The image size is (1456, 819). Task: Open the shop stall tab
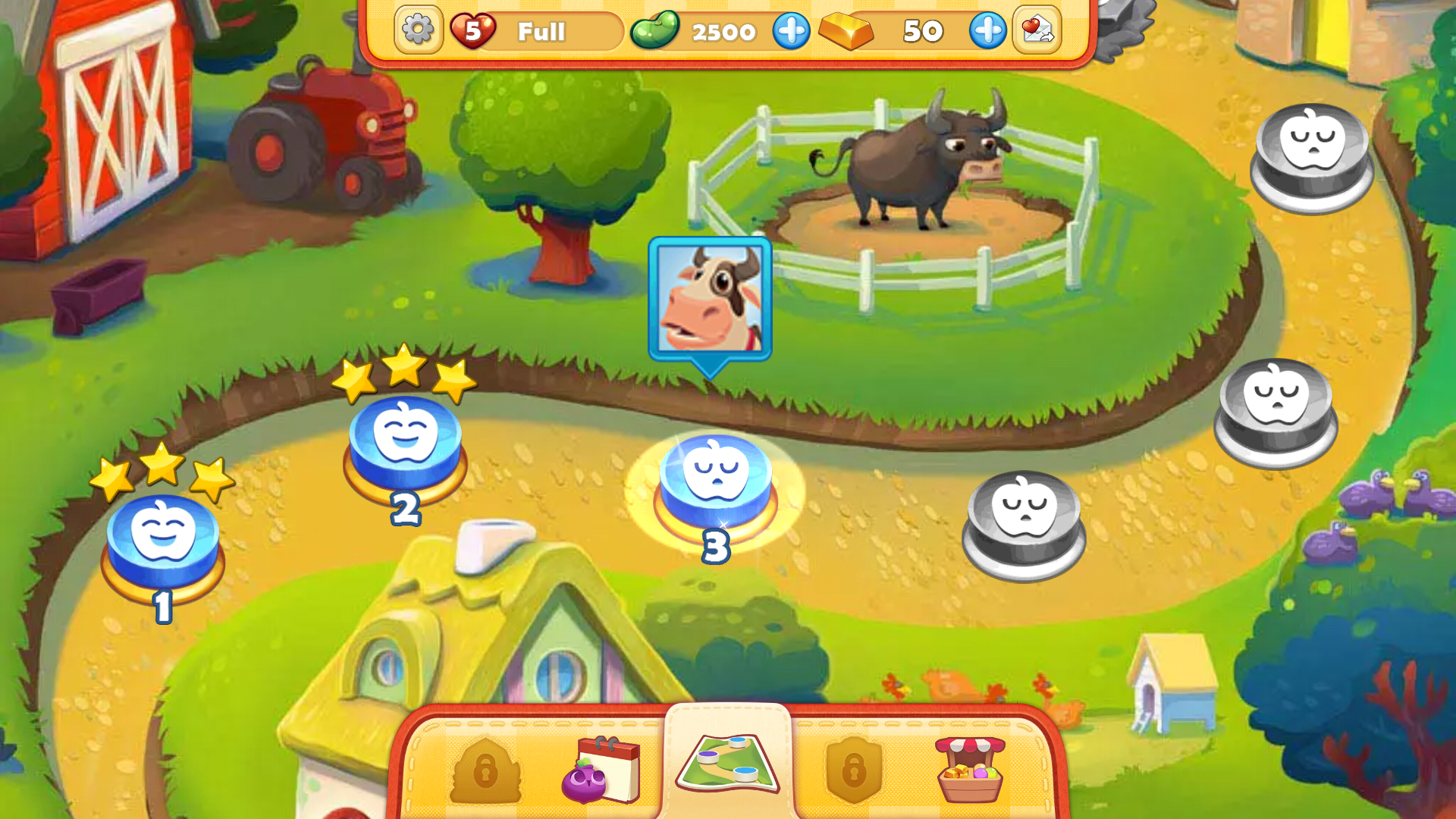[970, 770]
